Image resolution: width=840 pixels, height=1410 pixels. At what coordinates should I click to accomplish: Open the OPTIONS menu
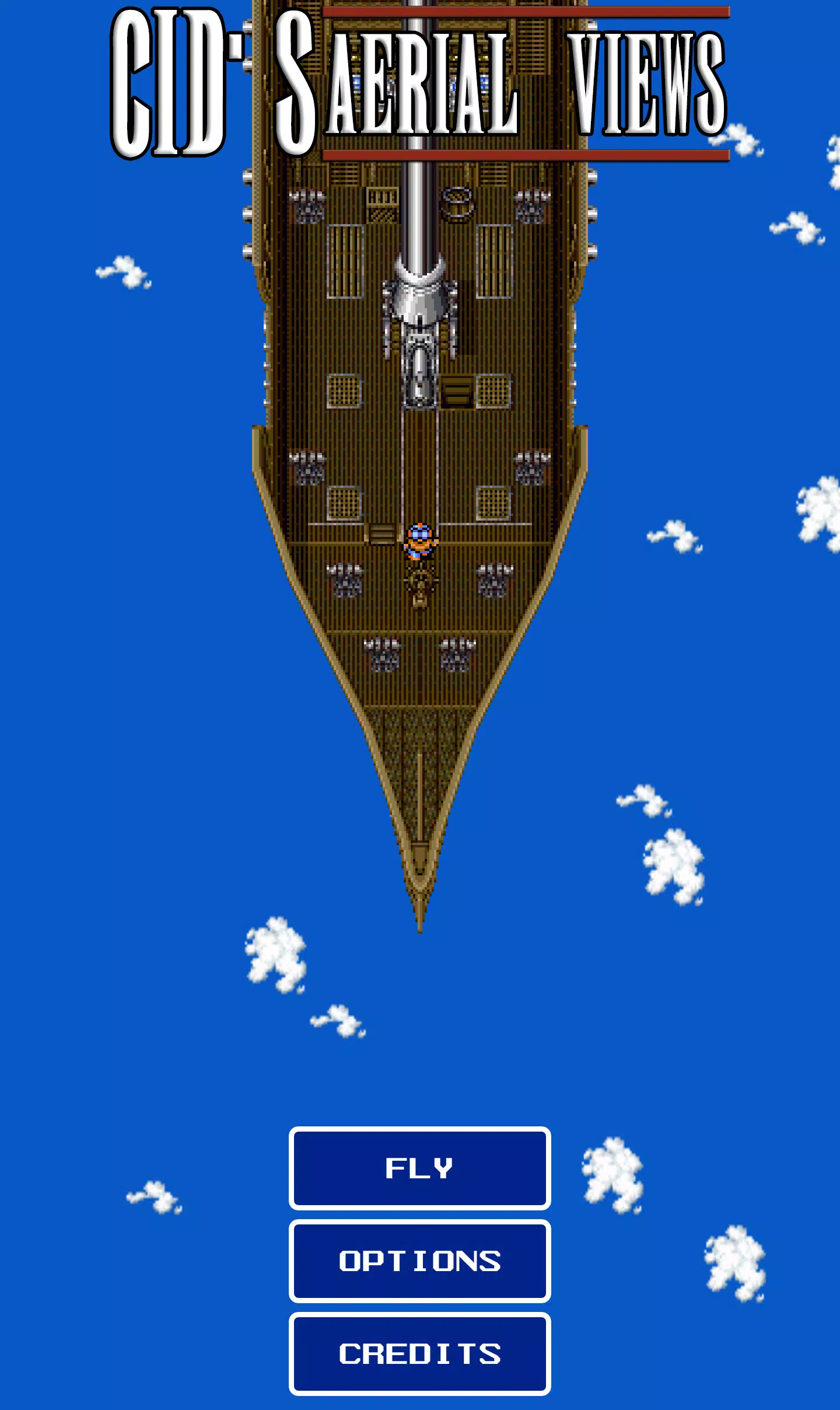(x=419, y=1261)
